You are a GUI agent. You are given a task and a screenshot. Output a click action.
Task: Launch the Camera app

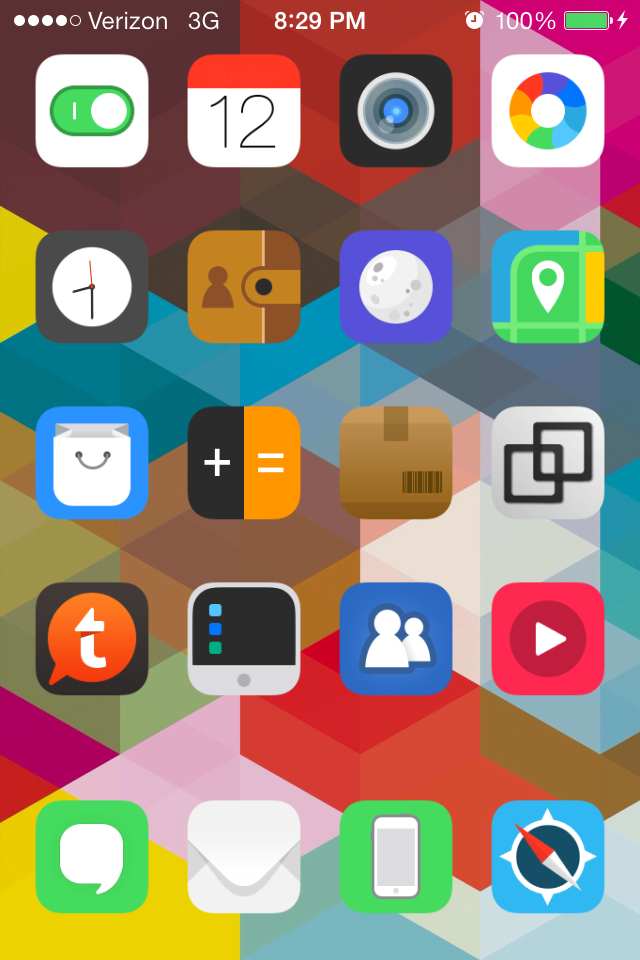coord(396,110)
